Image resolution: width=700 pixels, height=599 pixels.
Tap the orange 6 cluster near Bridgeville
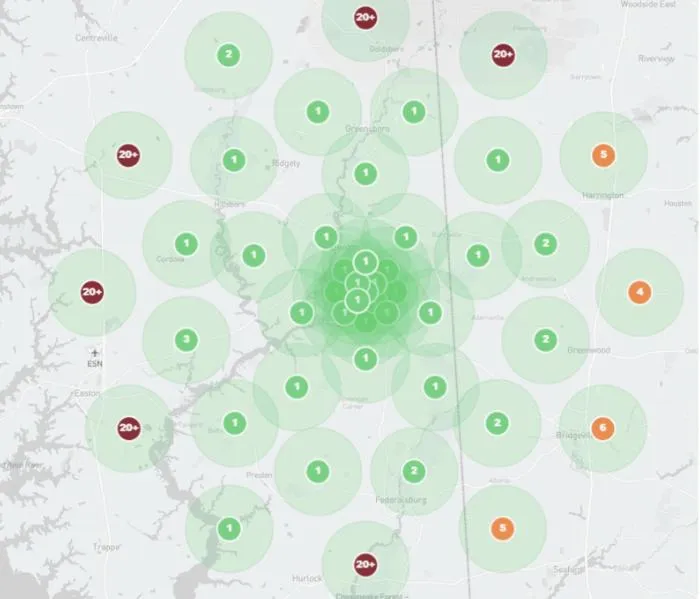[x=602, y=428]
